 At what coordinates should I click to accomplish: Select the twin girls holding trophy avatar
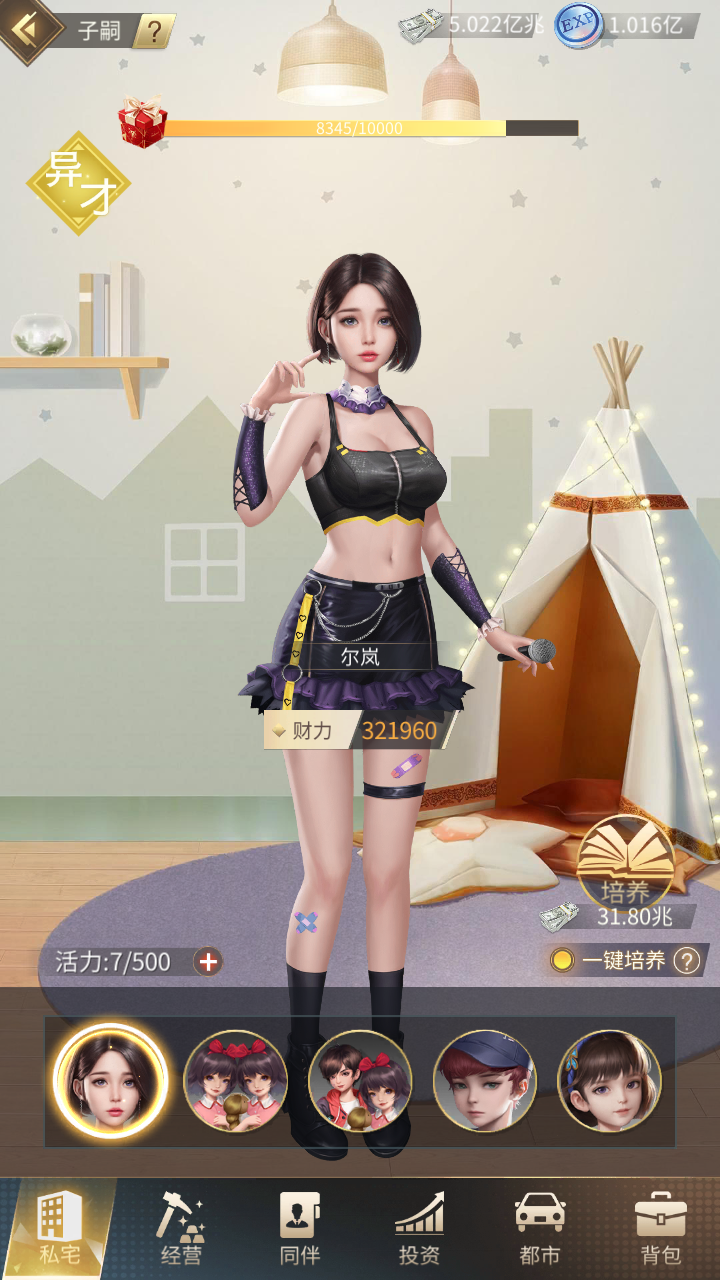tap(235, 1081)
